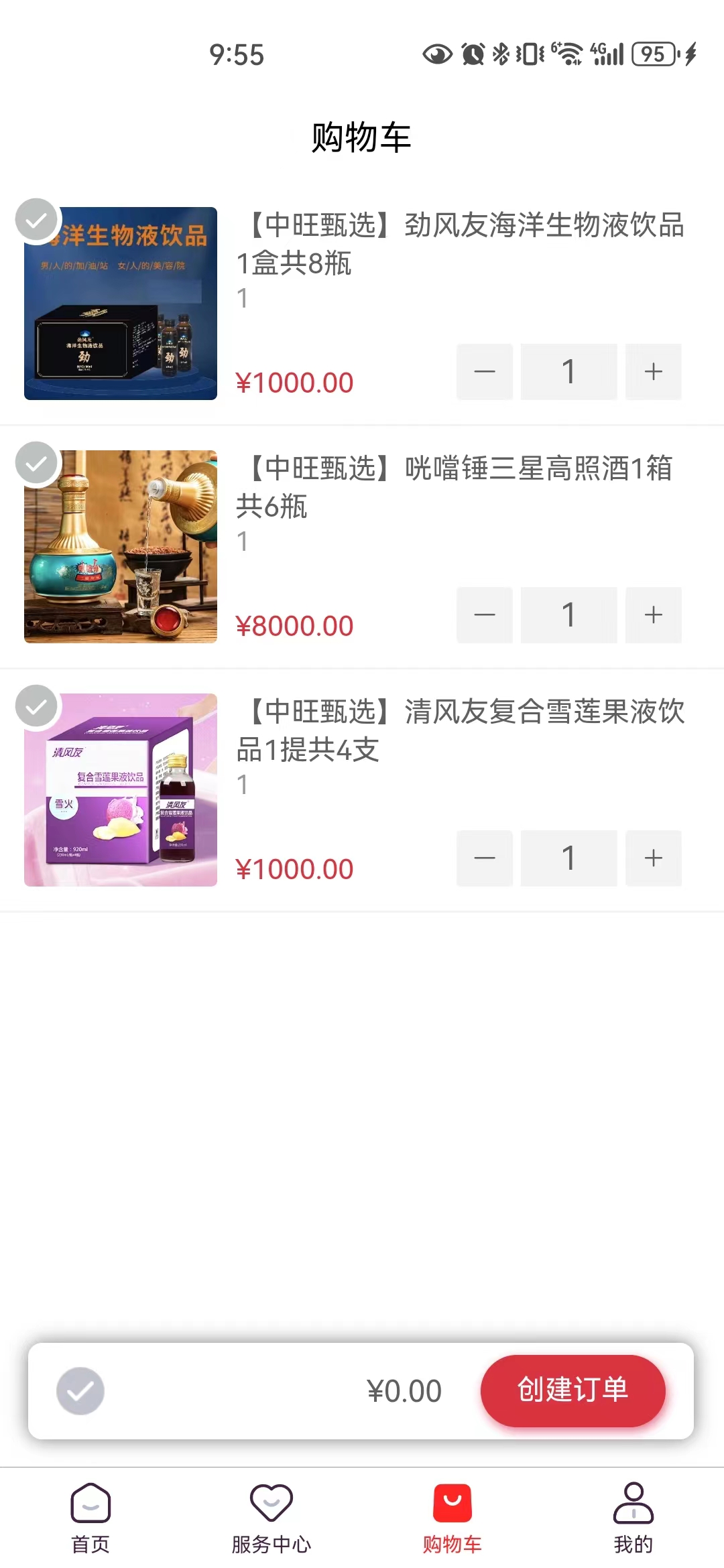Image resolution: width=724 pixels, height=1568 pixels.
Task: Tap the plus icon for 劲风友海洋生物液饮品
Action: pyautogui.click(x=653, y=371)
